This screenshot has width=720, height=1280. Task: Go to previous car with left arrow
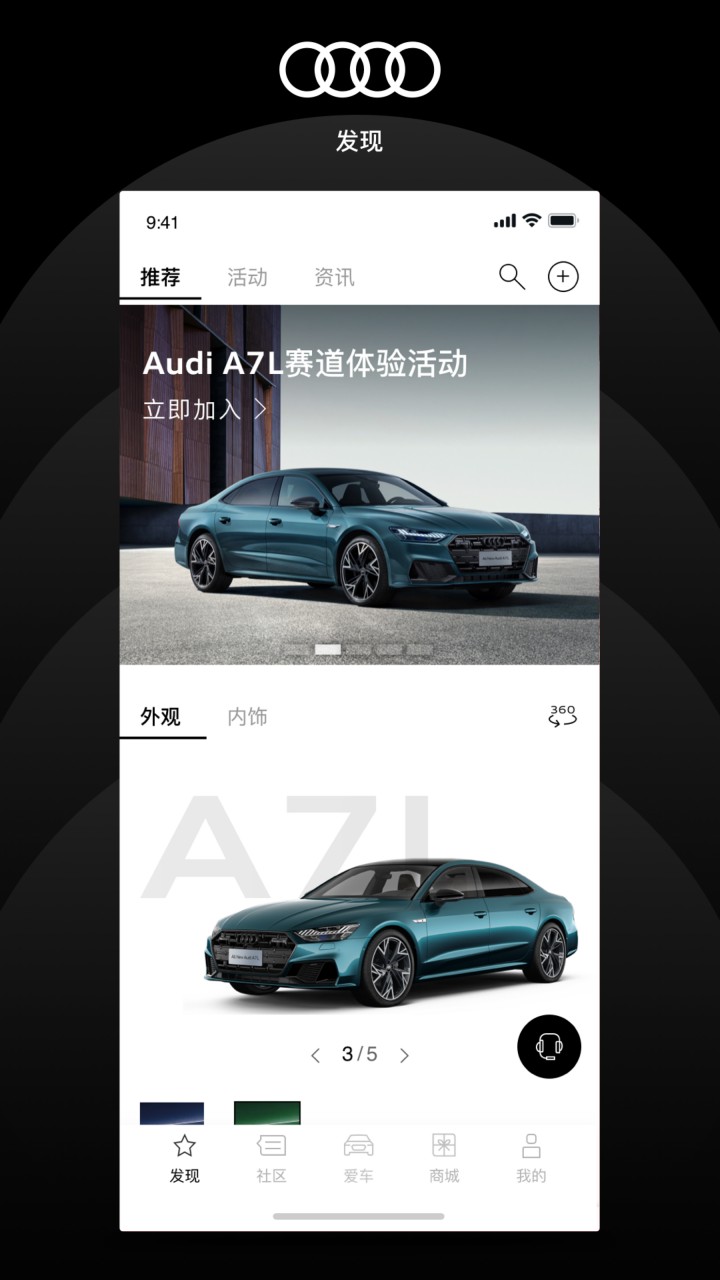[x=315, y=1055]
